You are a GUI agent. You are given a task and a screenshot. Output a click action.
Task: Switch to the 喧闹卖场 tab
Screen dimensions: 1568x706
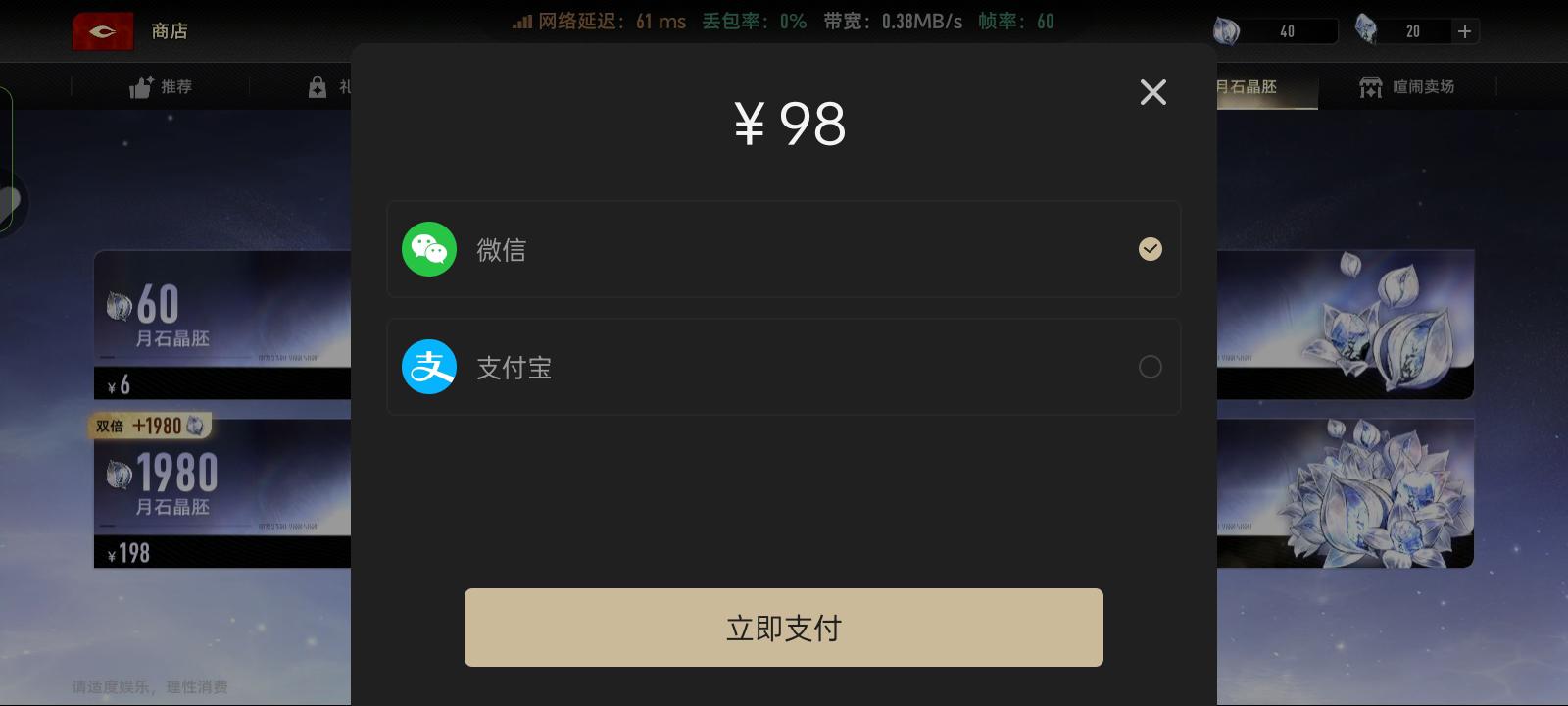pyautogui.click(x=1407, y=87)
